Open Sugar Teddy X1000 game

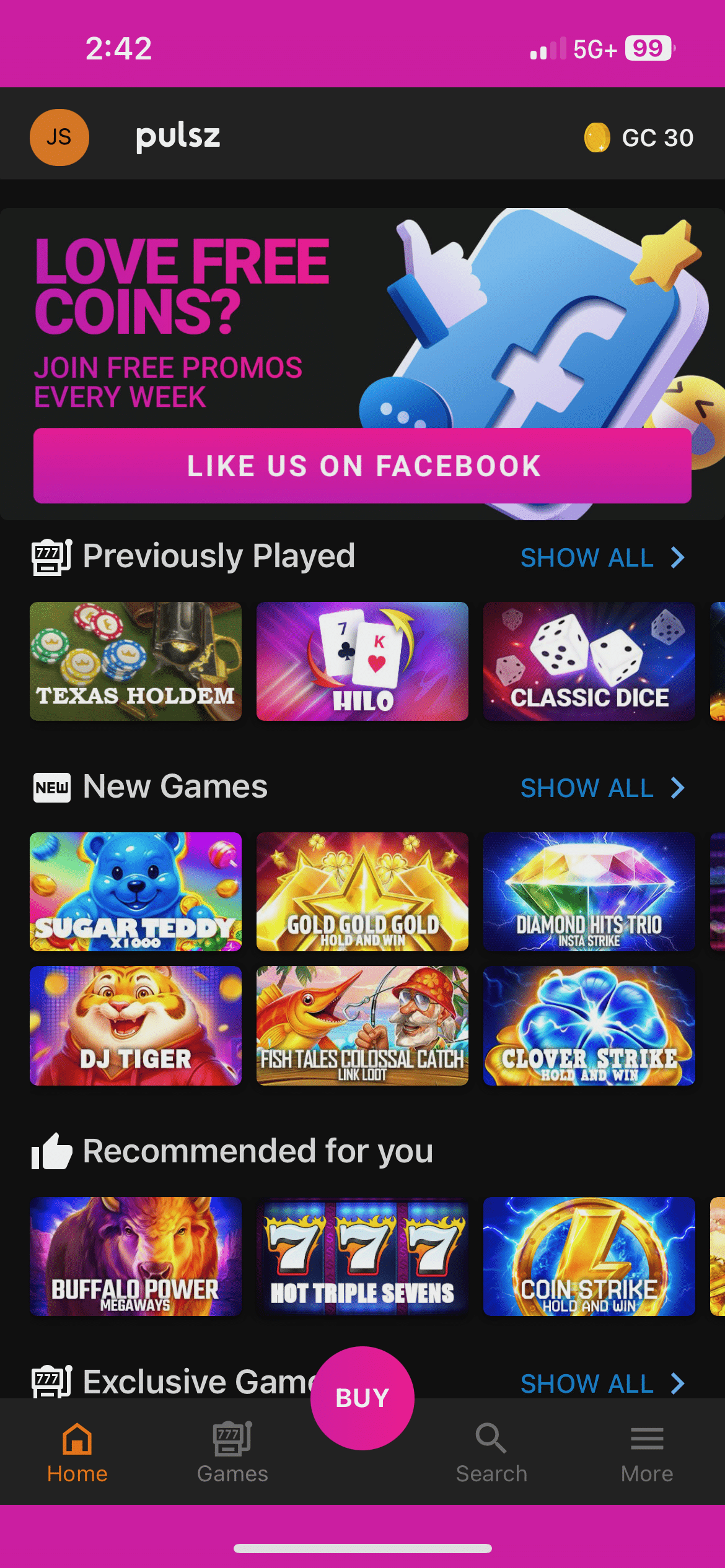[136, 891]
